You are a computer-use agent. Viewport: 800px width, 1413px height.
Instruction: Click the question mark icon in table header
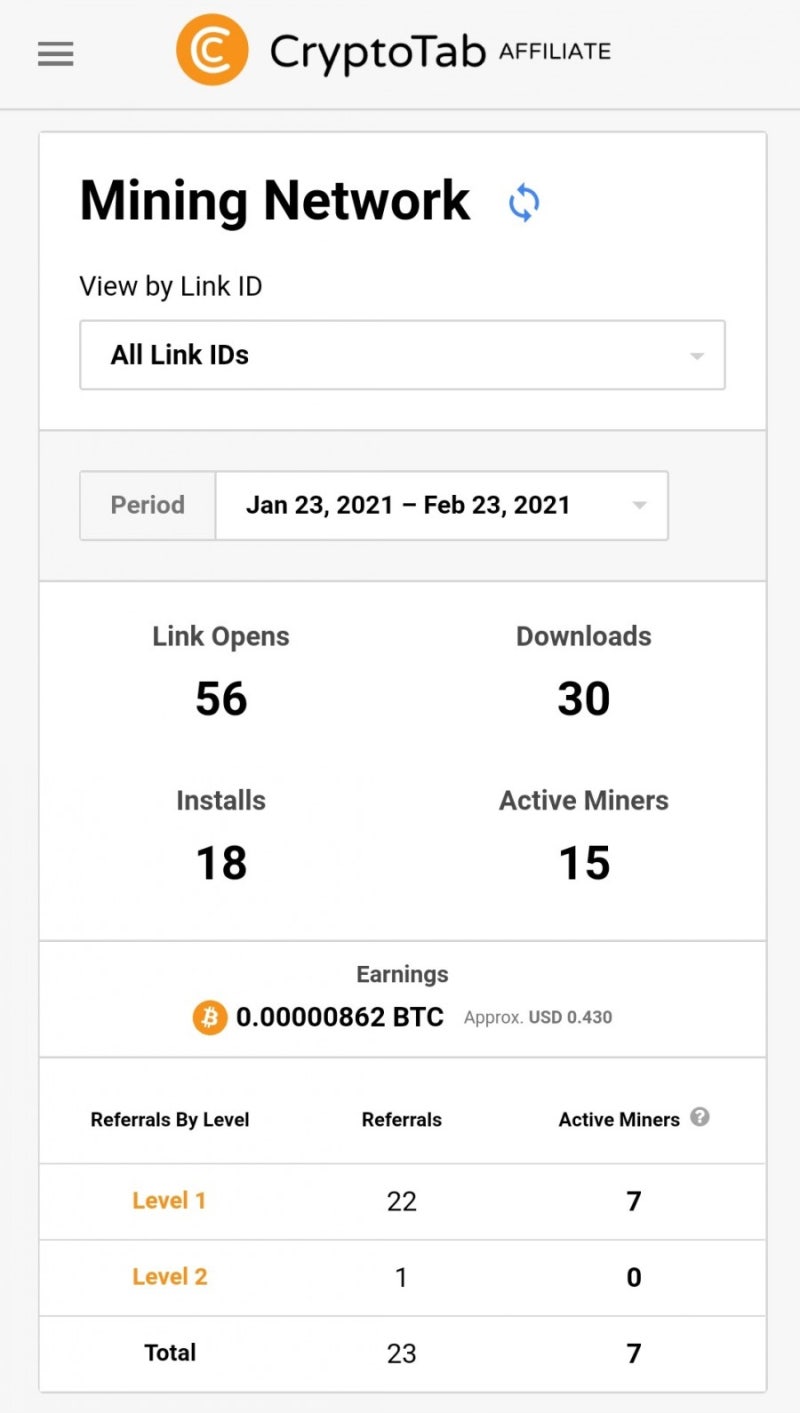point(700,1119)
